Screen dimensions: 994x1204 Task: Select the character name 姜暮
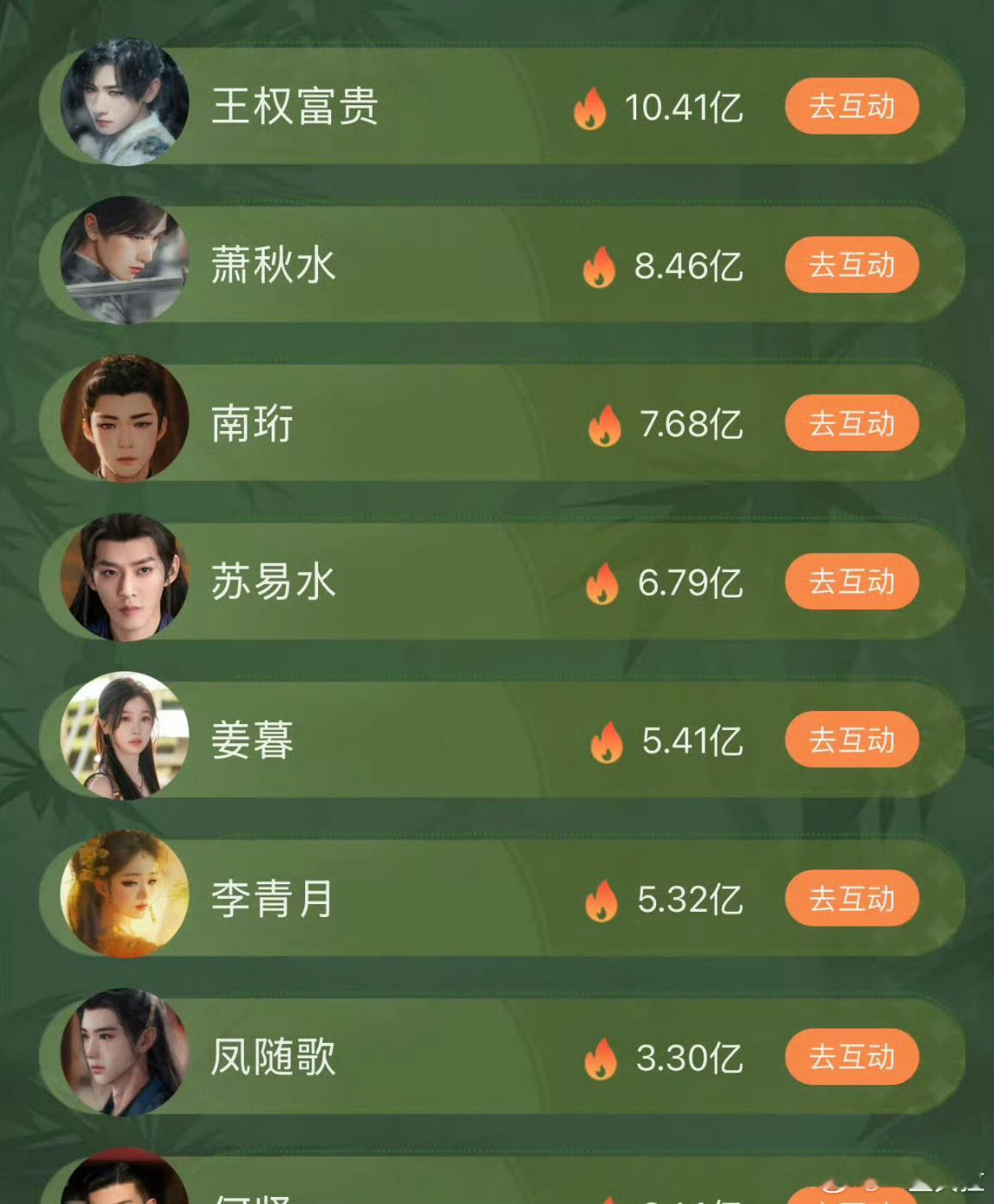coord(249,740)
